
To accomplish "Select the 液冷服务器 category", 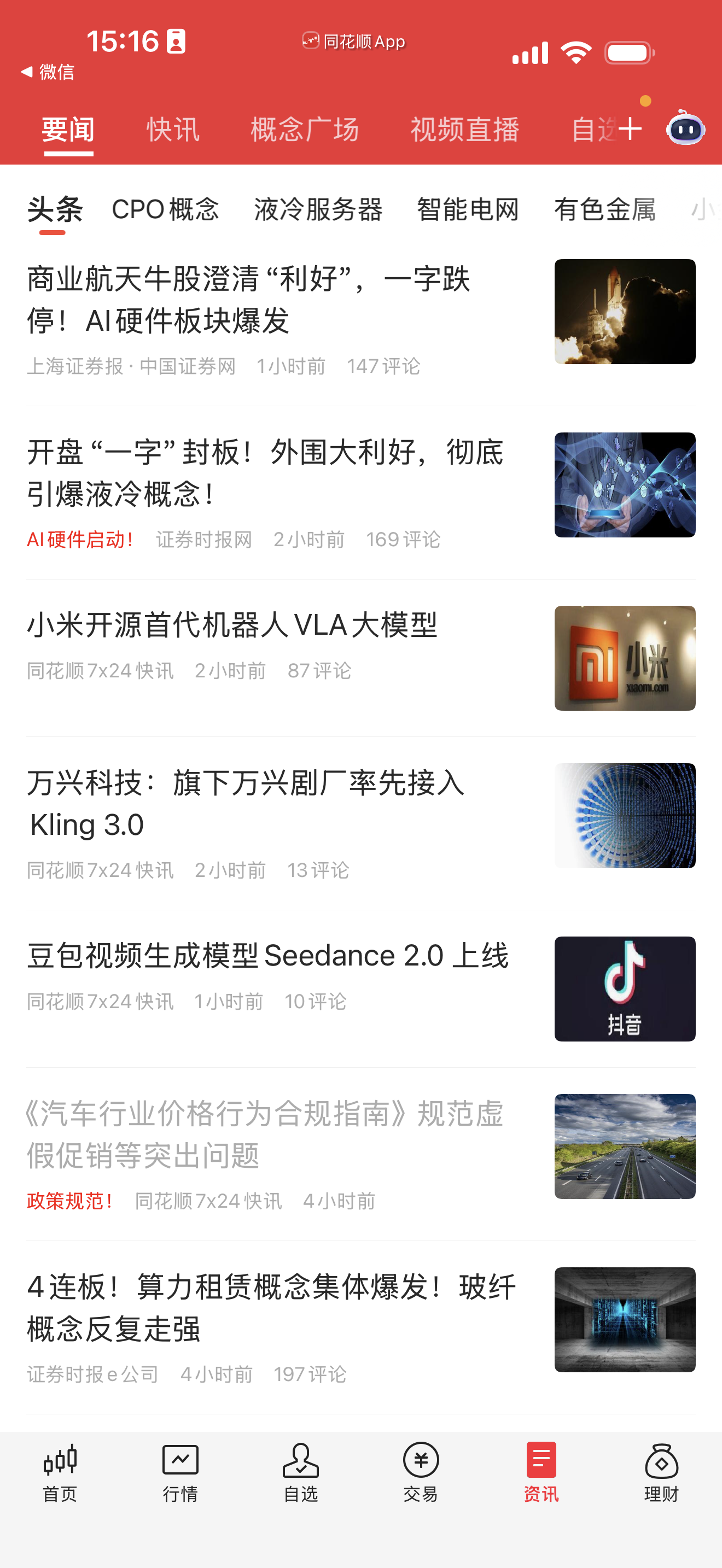I will [318, 210].
